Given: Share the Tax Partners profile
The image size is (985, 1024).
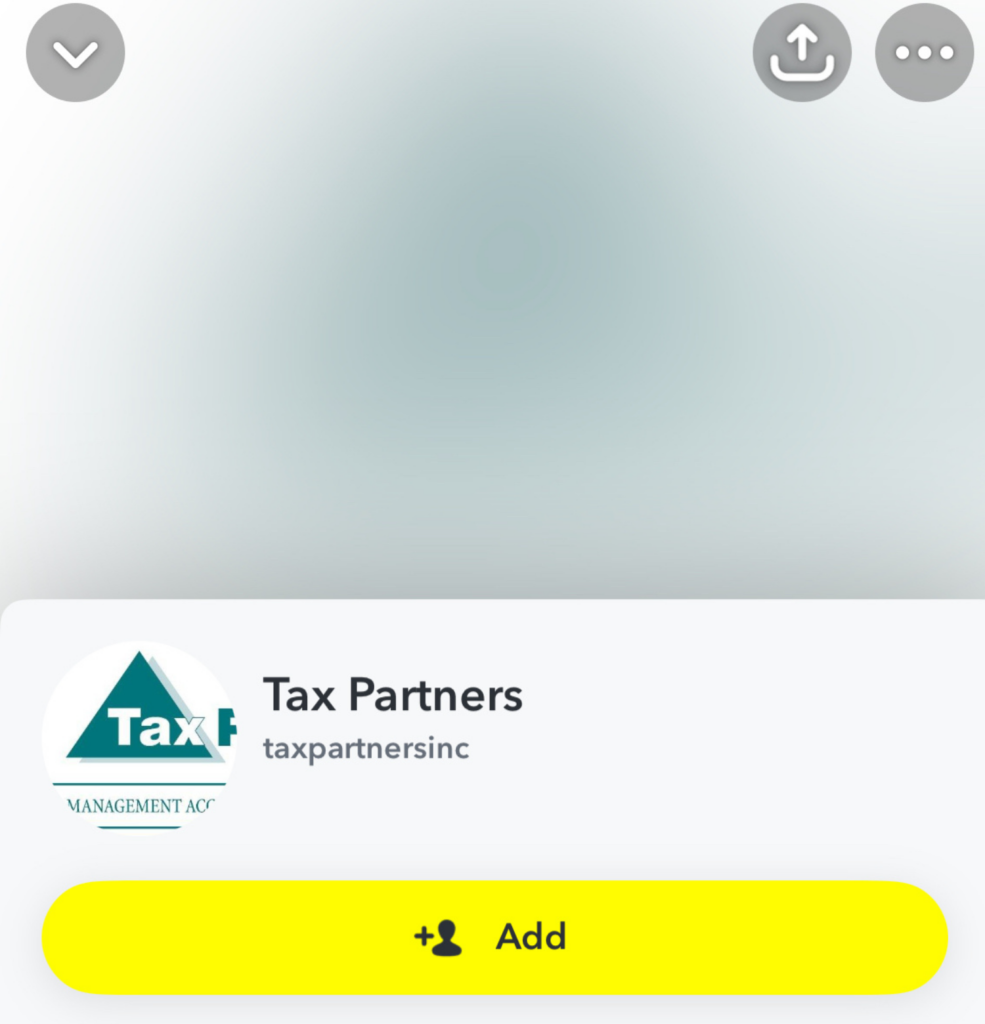Looking at the screenshot, I should pyautogui.click(x=801, y=53).
